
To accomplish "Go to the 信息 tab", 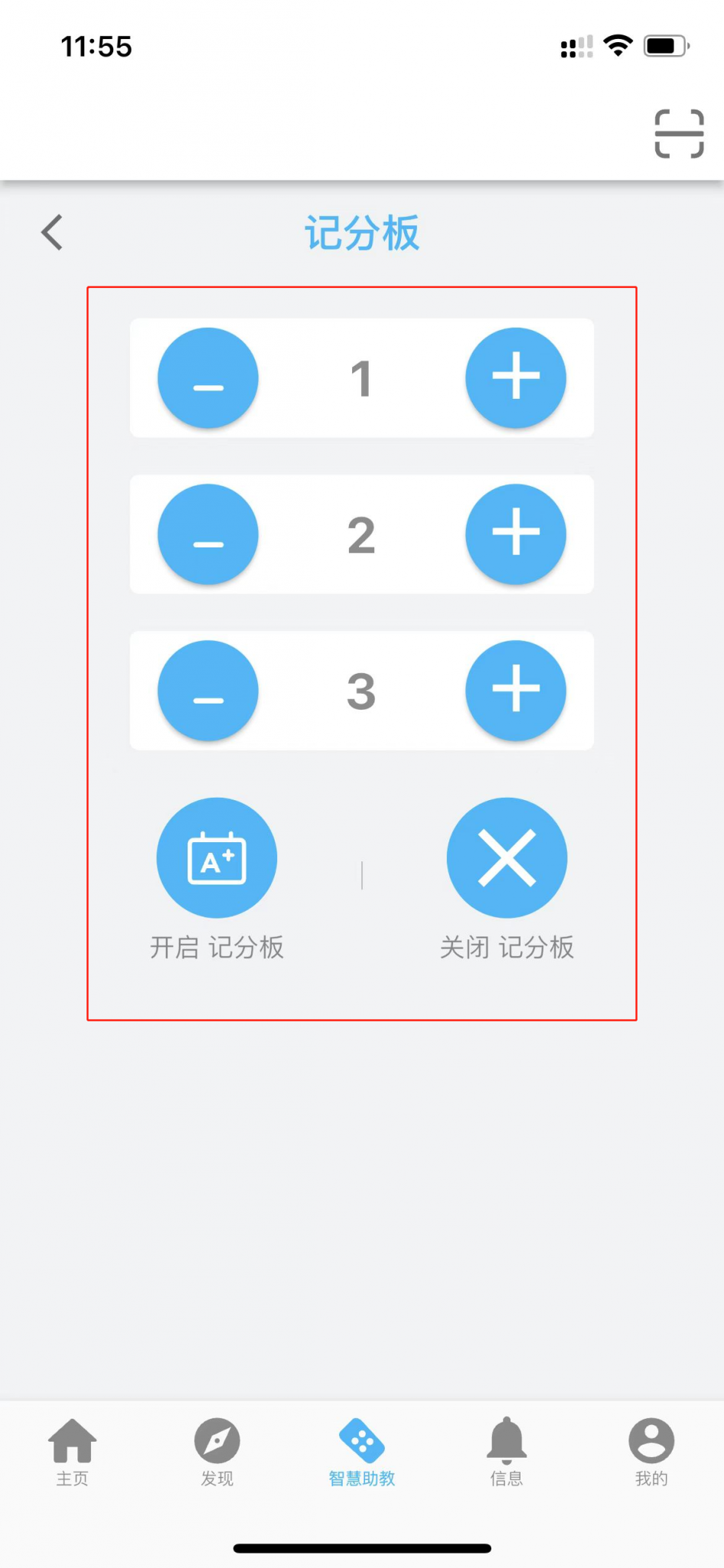I will [x=507, y=1452].
